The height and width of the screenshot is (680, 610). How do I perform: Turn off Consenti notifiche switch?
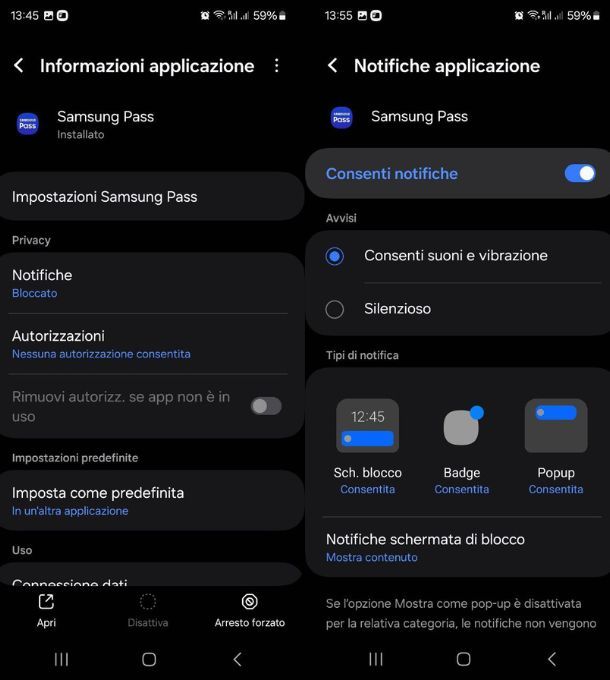coord(579,173)
